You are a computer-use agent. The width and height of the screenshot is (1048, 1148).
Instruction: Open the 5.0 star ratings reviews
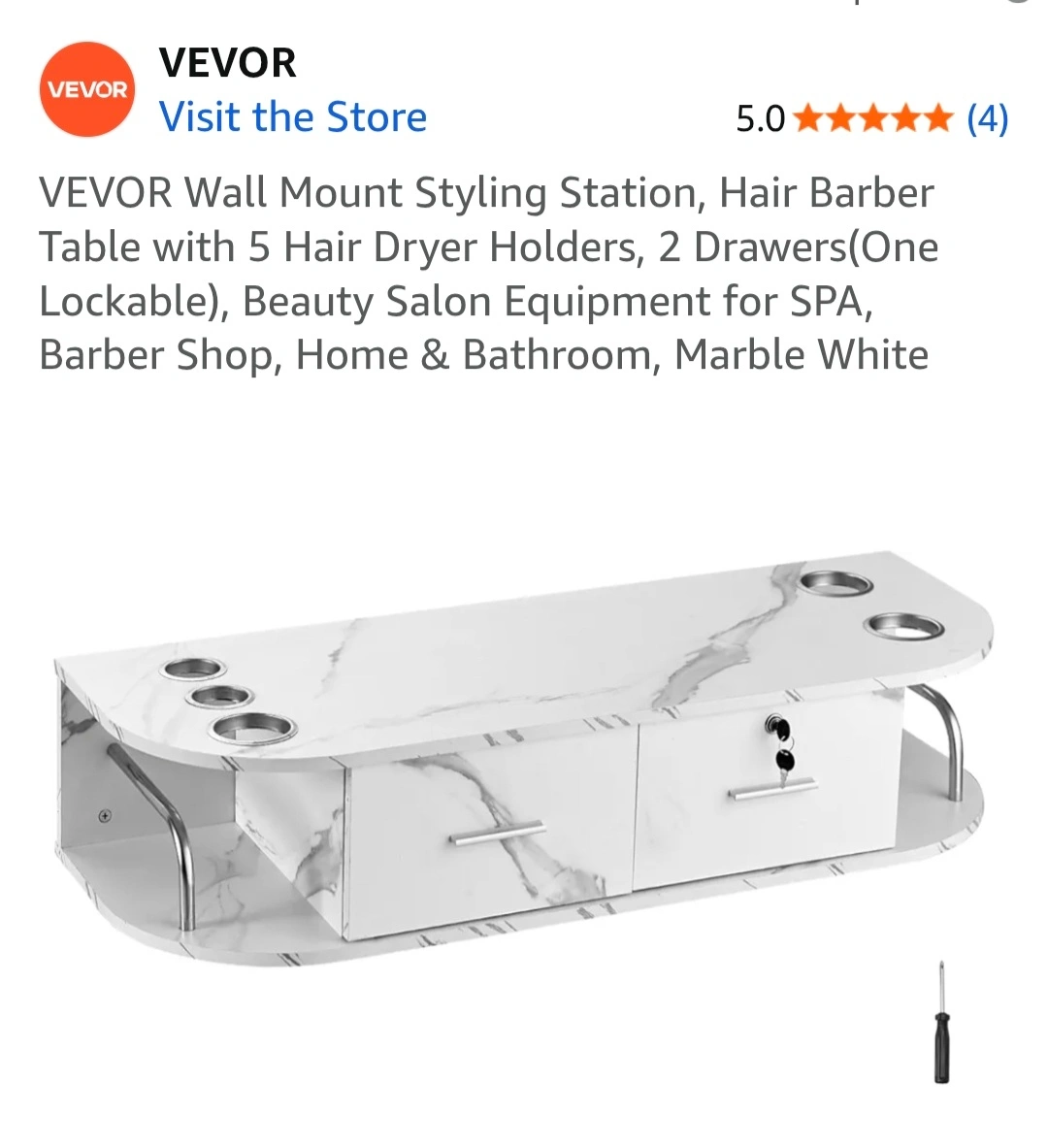click(x=871, y=118)
